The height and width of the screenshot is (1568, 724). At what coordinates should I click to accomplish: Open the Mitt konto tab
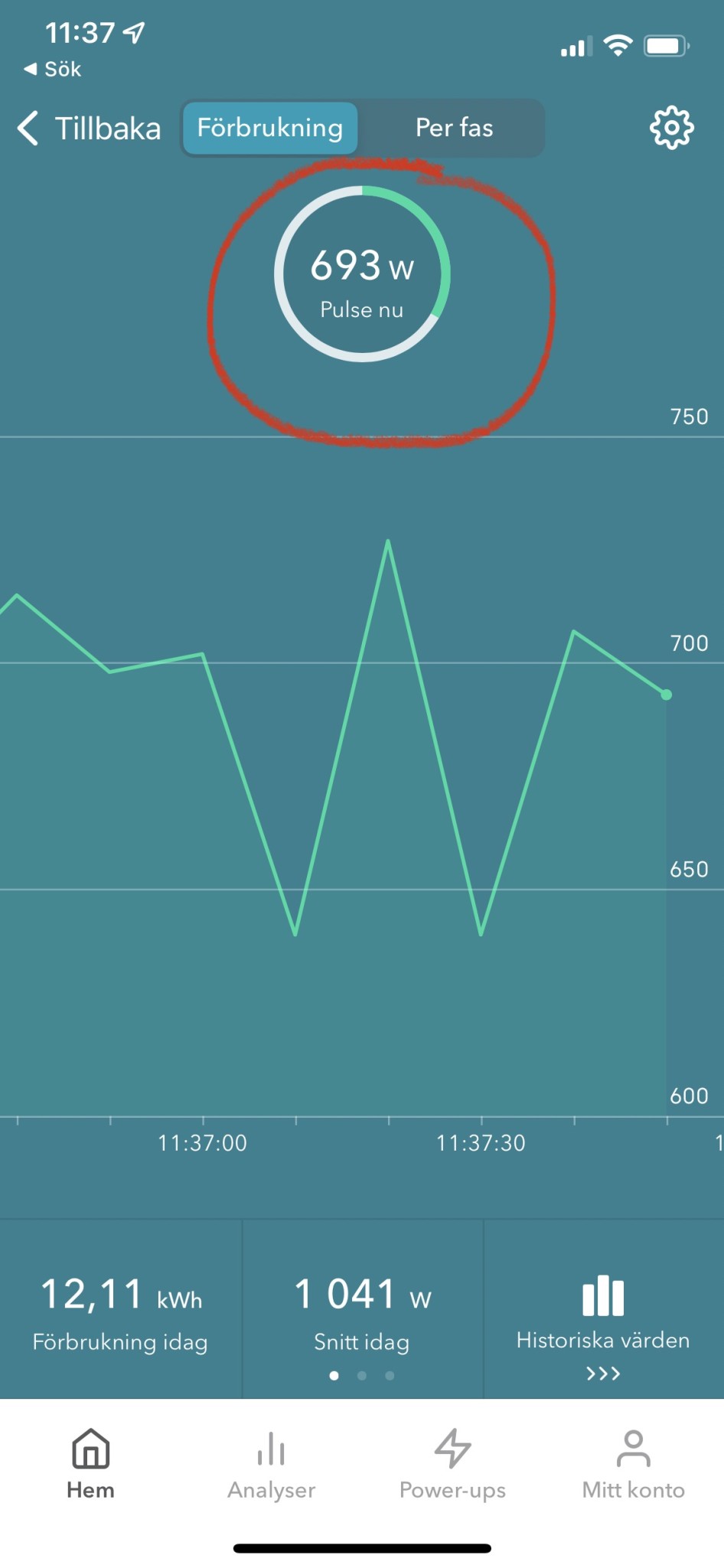point(633,1464)
